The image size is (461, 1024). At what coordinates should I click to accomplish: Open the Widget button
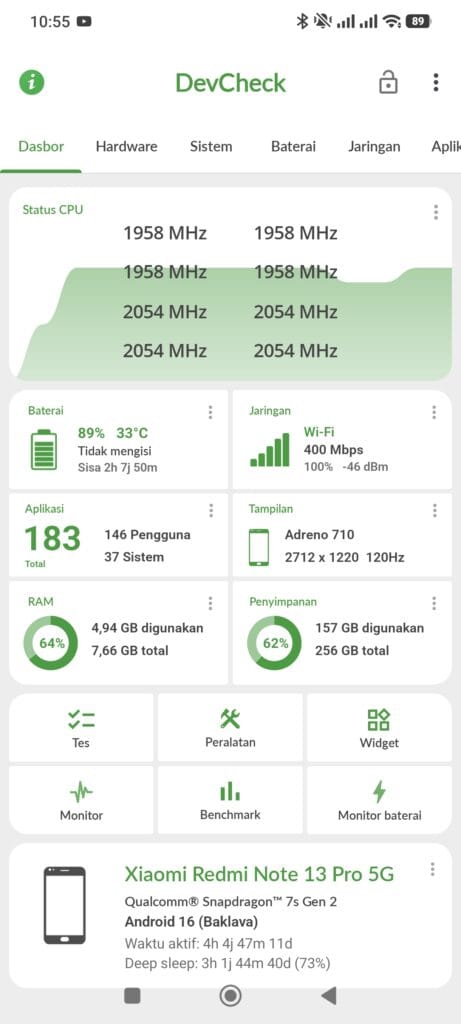tap(379, 728)
